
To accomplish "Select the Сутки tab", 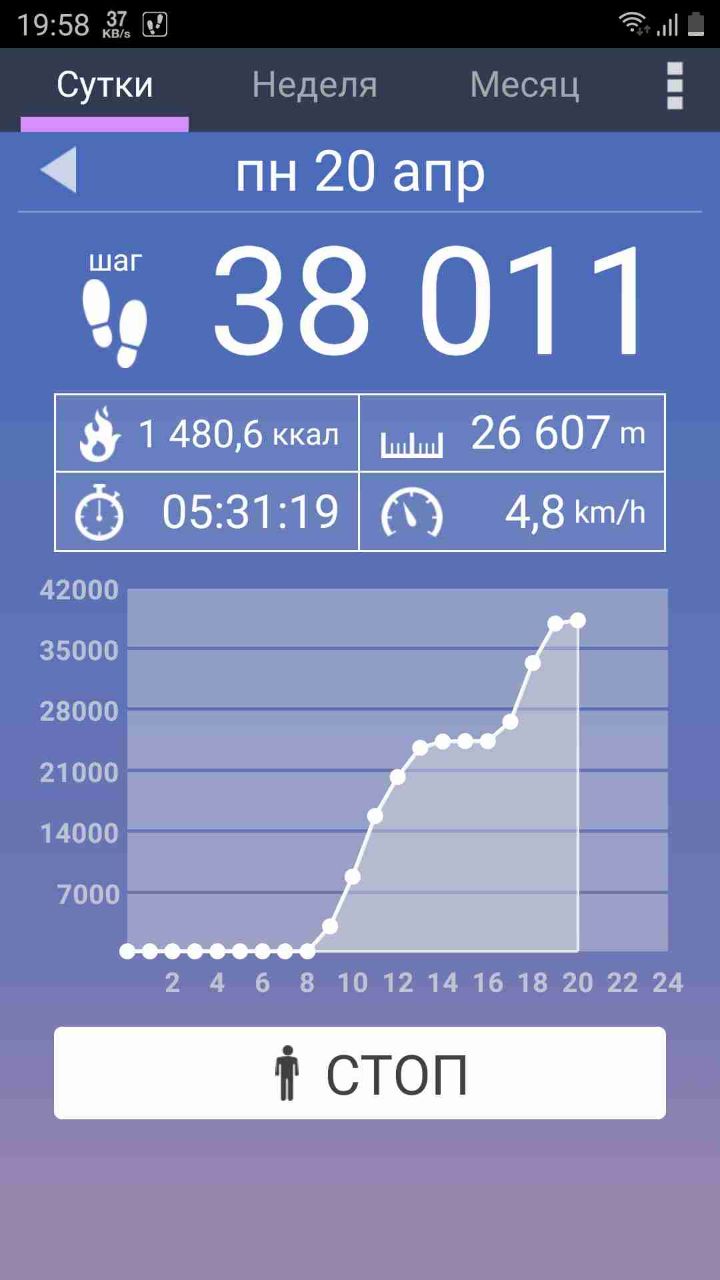I will pyautogui.click(x=105, y=86).
